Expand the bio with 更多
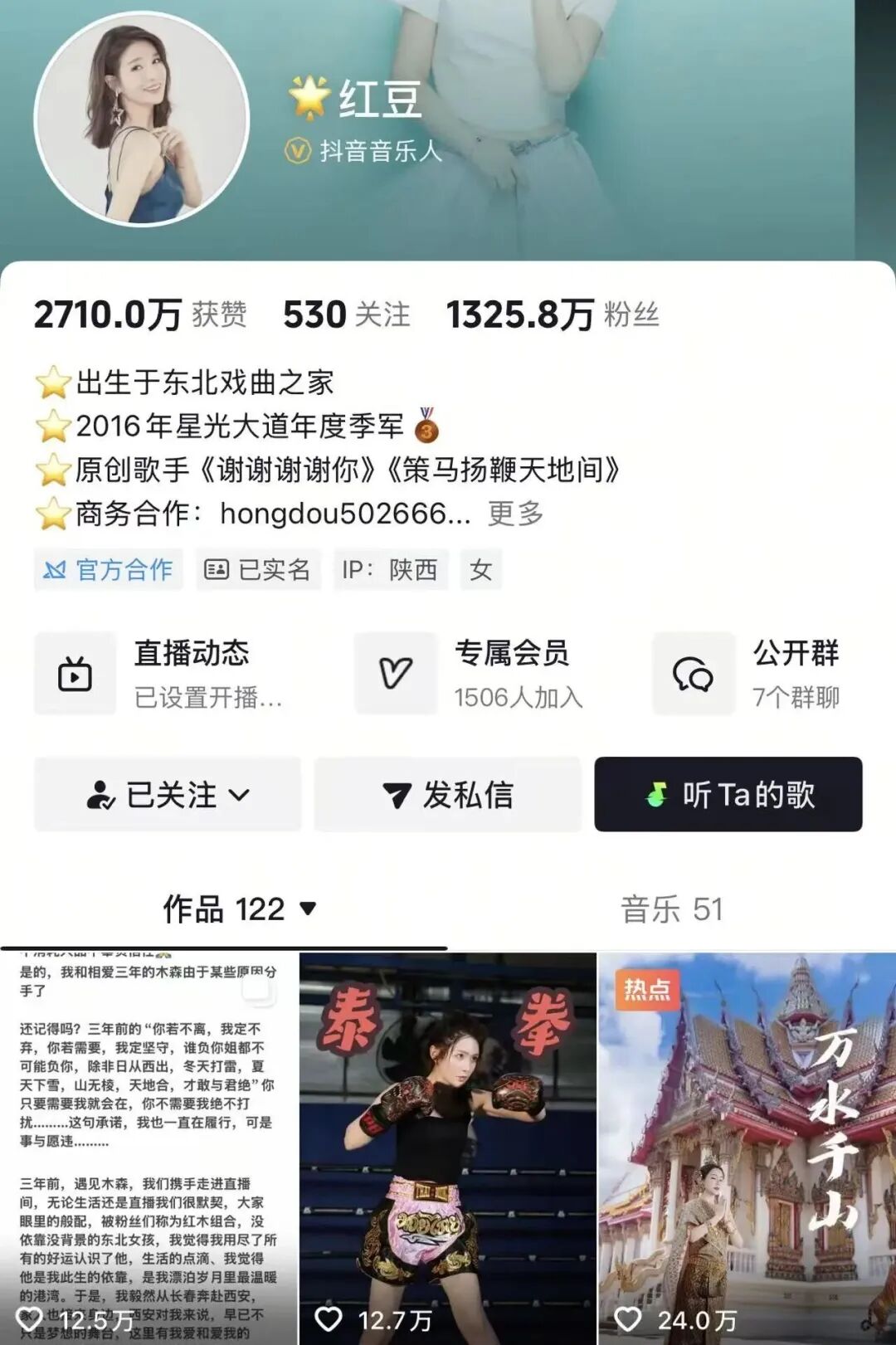 (515, 514)
